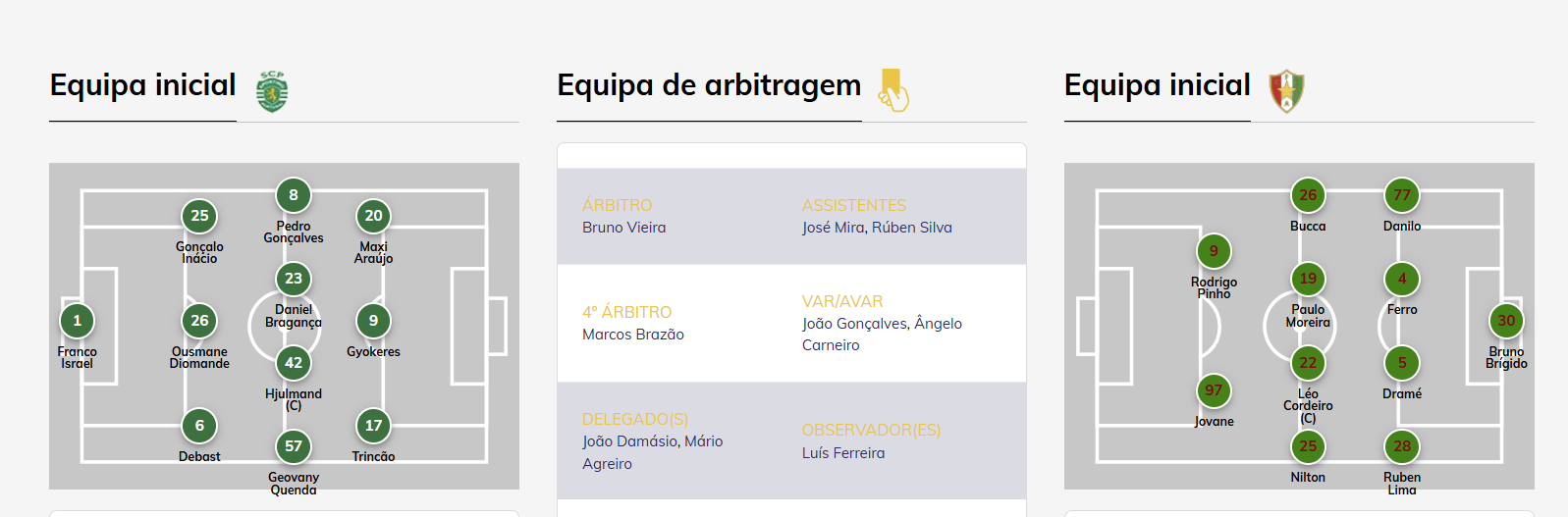The image size is (1568, 517).
Task: Open Jovane number 97 marker
Action: pos(1214,390)
